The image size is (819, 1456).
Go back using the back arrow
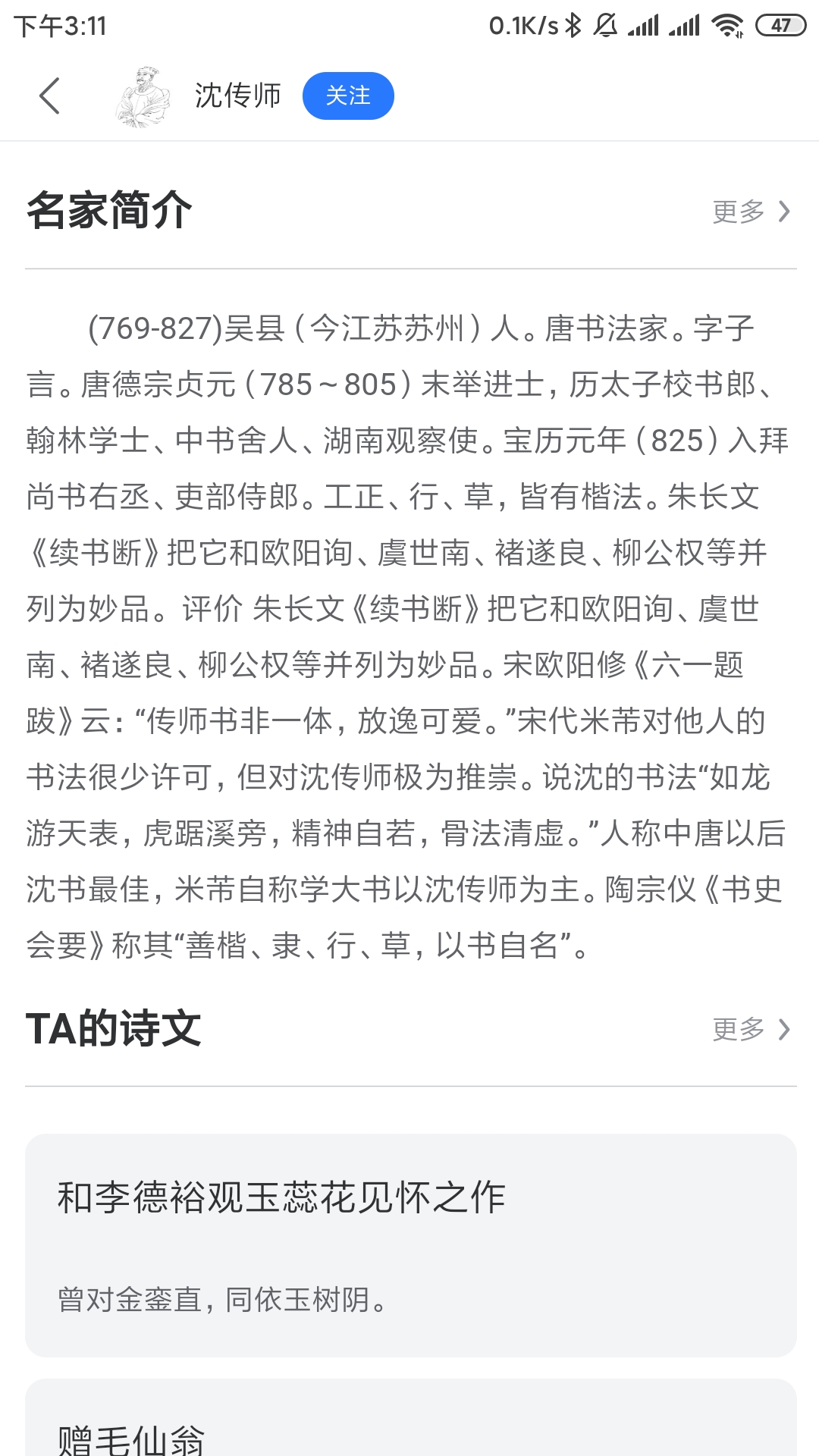49,96
